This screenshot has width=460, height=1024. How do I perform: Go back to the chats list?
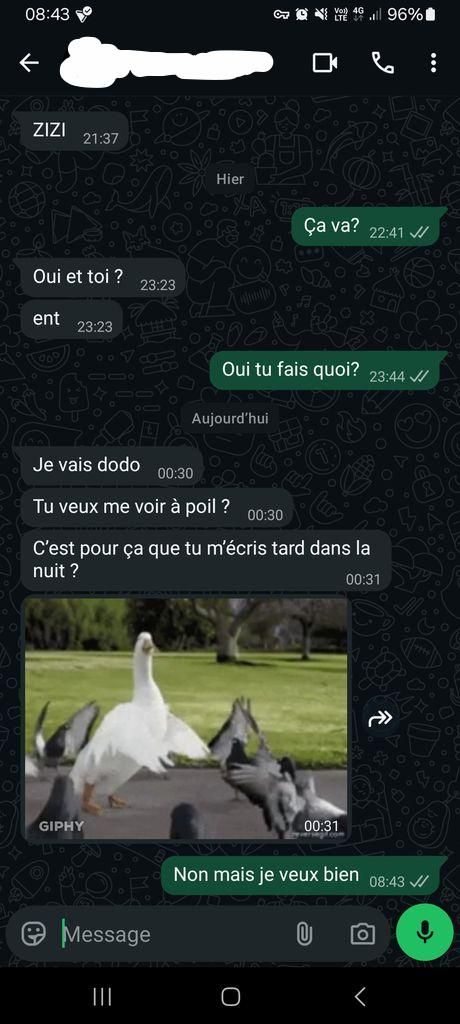point(29,63)
